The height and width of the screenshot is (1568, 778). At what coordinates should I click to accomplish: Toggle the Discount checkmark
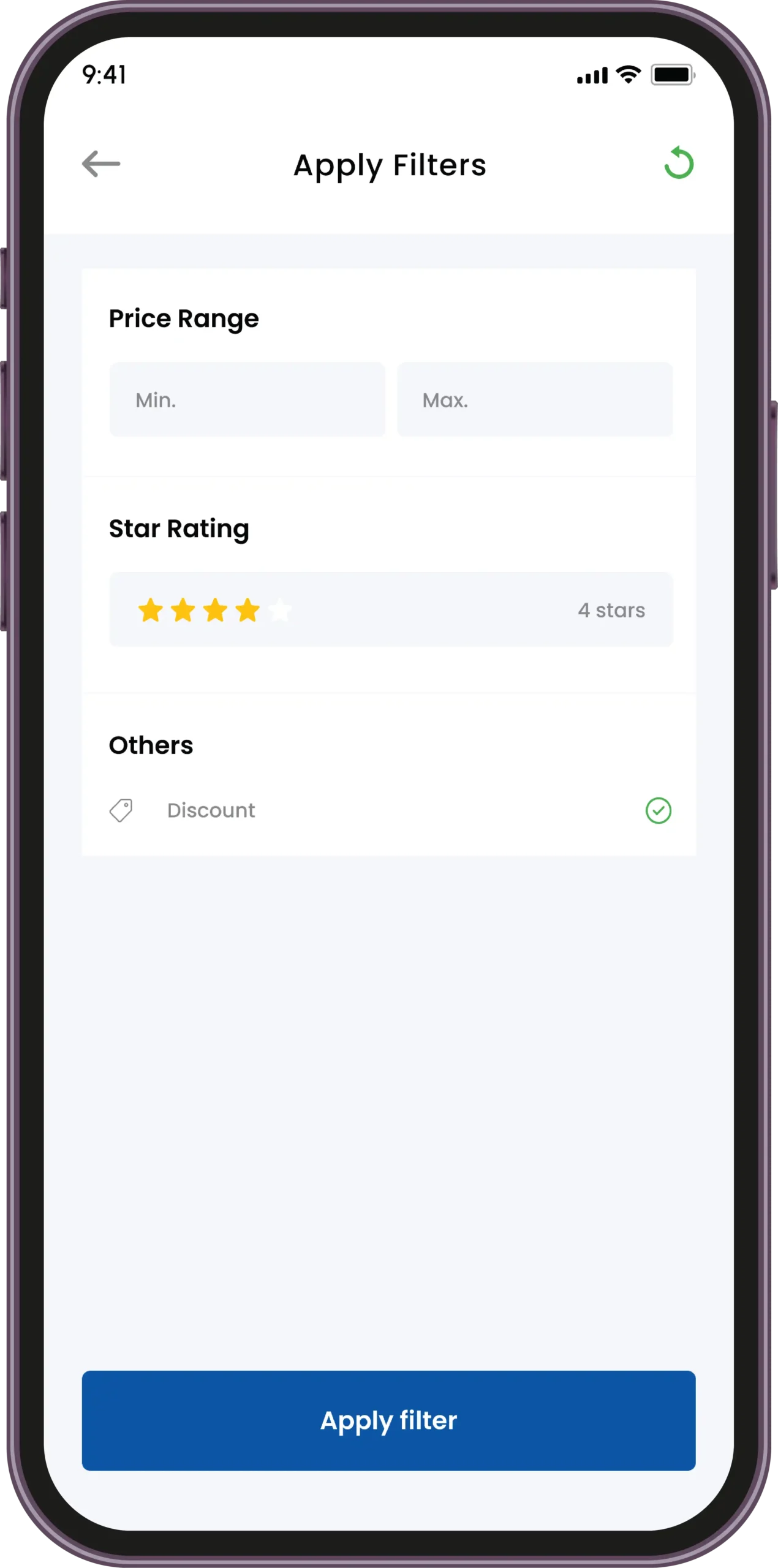point(658,810)
